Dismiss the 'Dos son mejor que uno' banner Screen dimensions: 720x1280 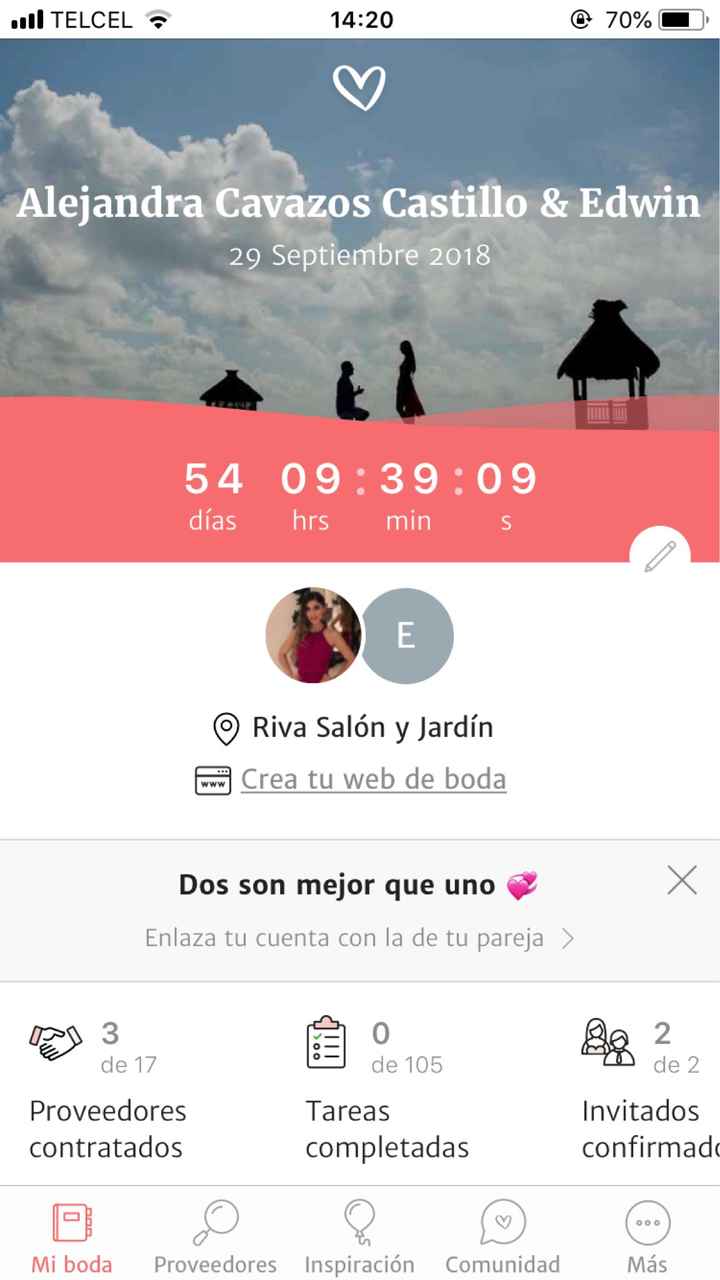(682, 880)
